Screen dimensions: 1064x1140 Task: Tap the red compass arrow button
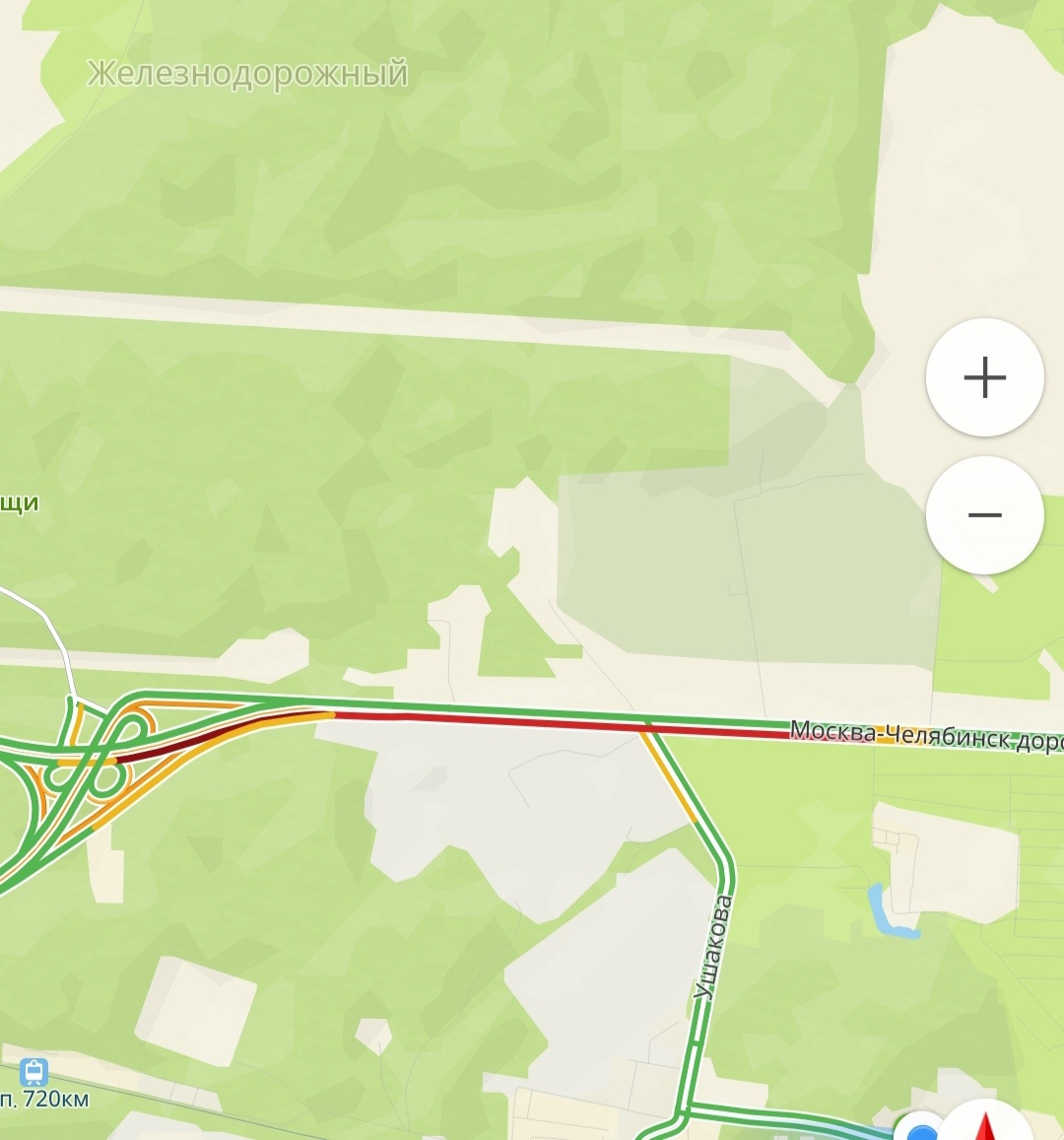tap(990, 1123)
